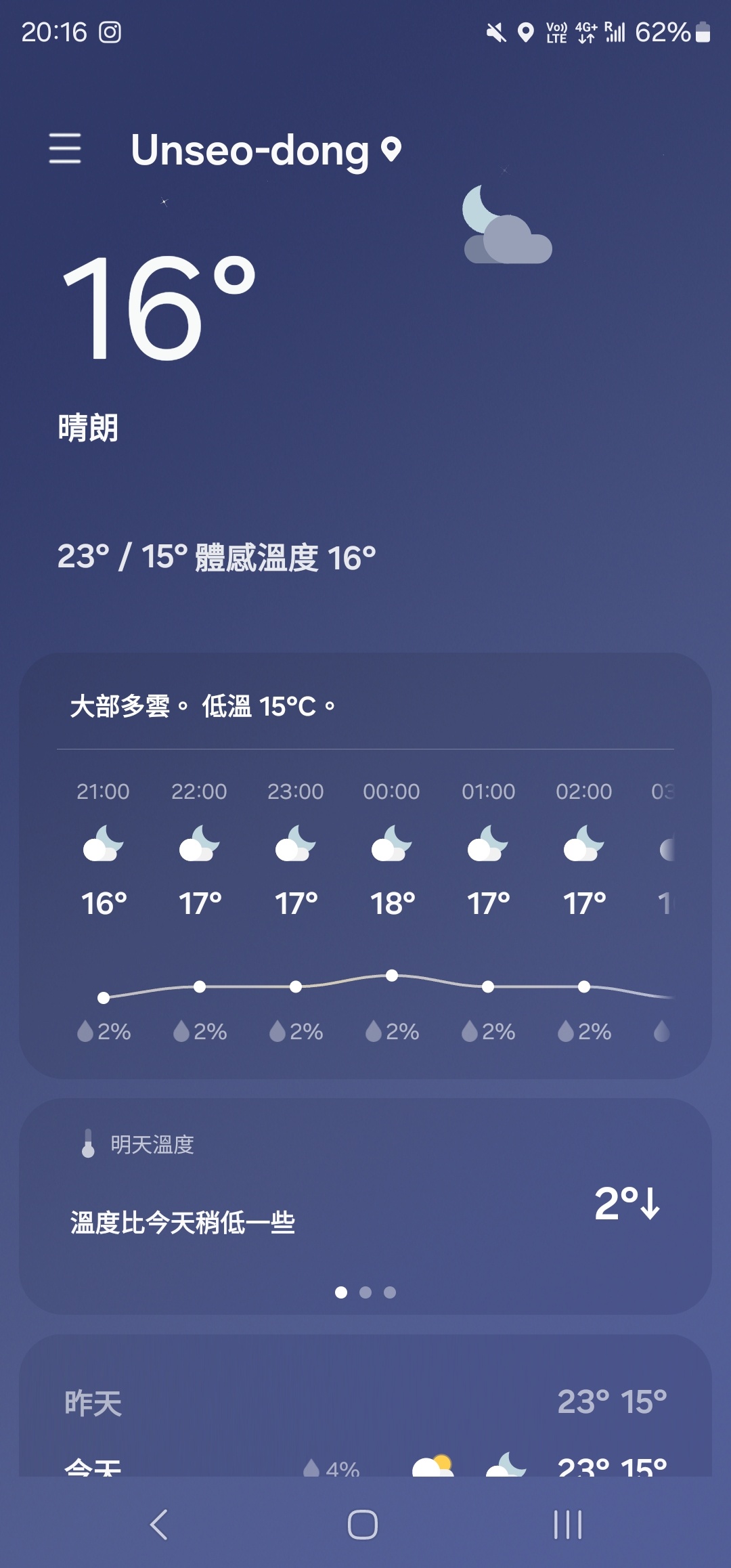
Task: Open the hamburger menu drawer
Action: [x=65, y=148]
